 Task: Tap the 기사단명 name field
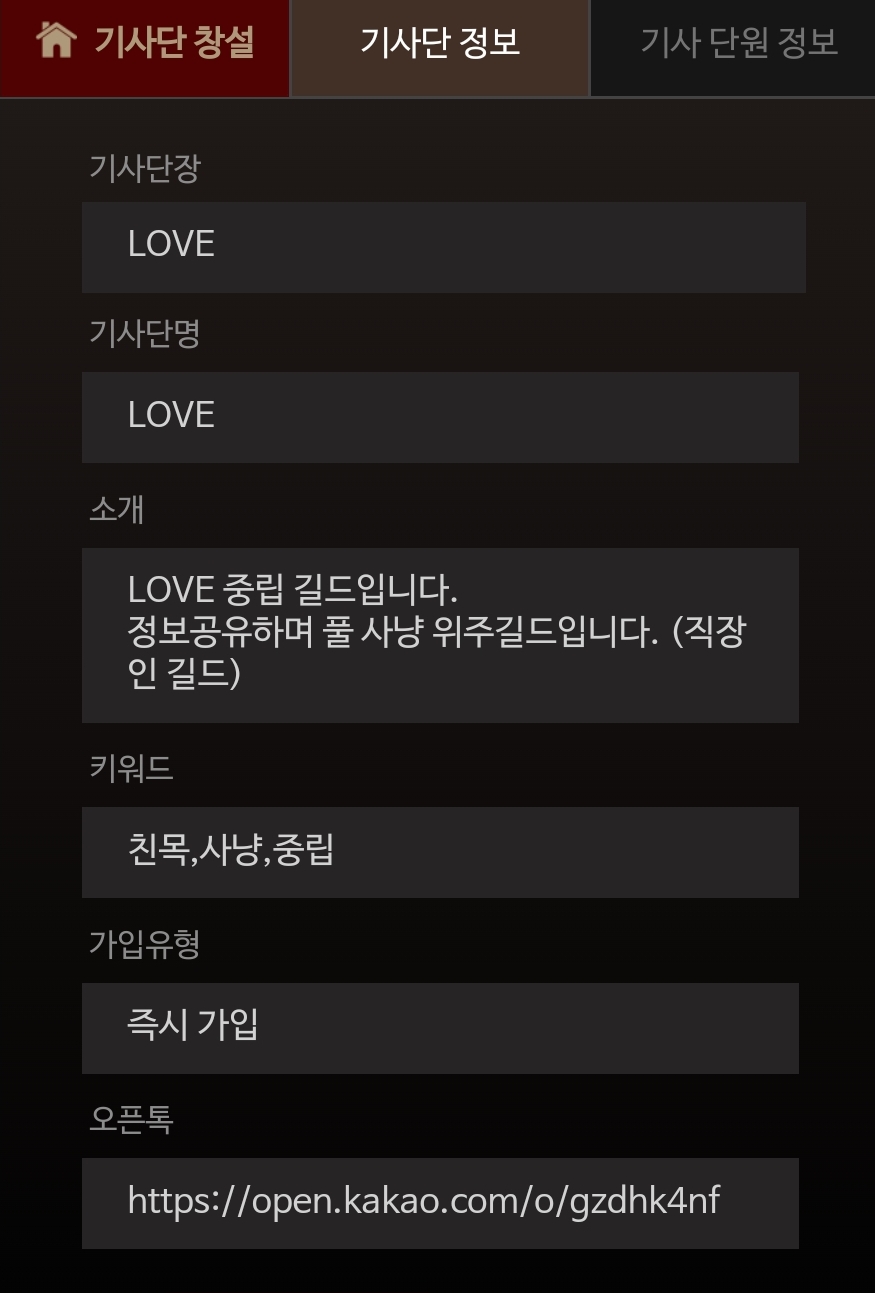(440, 416)
